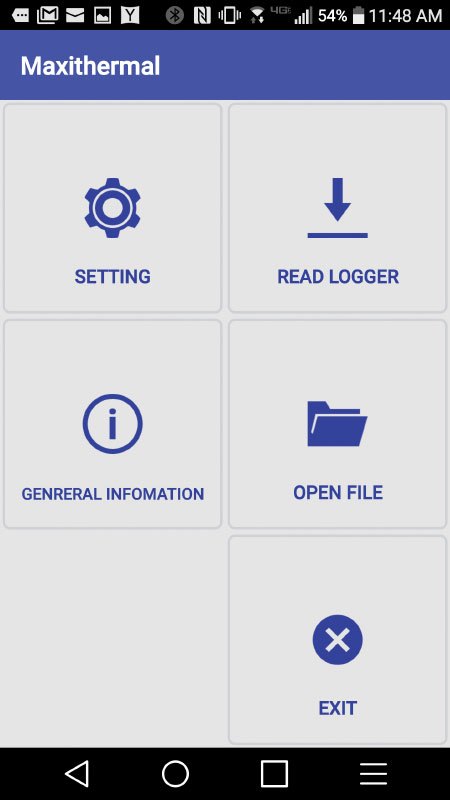Viewport: 450px width, 800px height.
Task: Select Open File
Action: [337, 424]
